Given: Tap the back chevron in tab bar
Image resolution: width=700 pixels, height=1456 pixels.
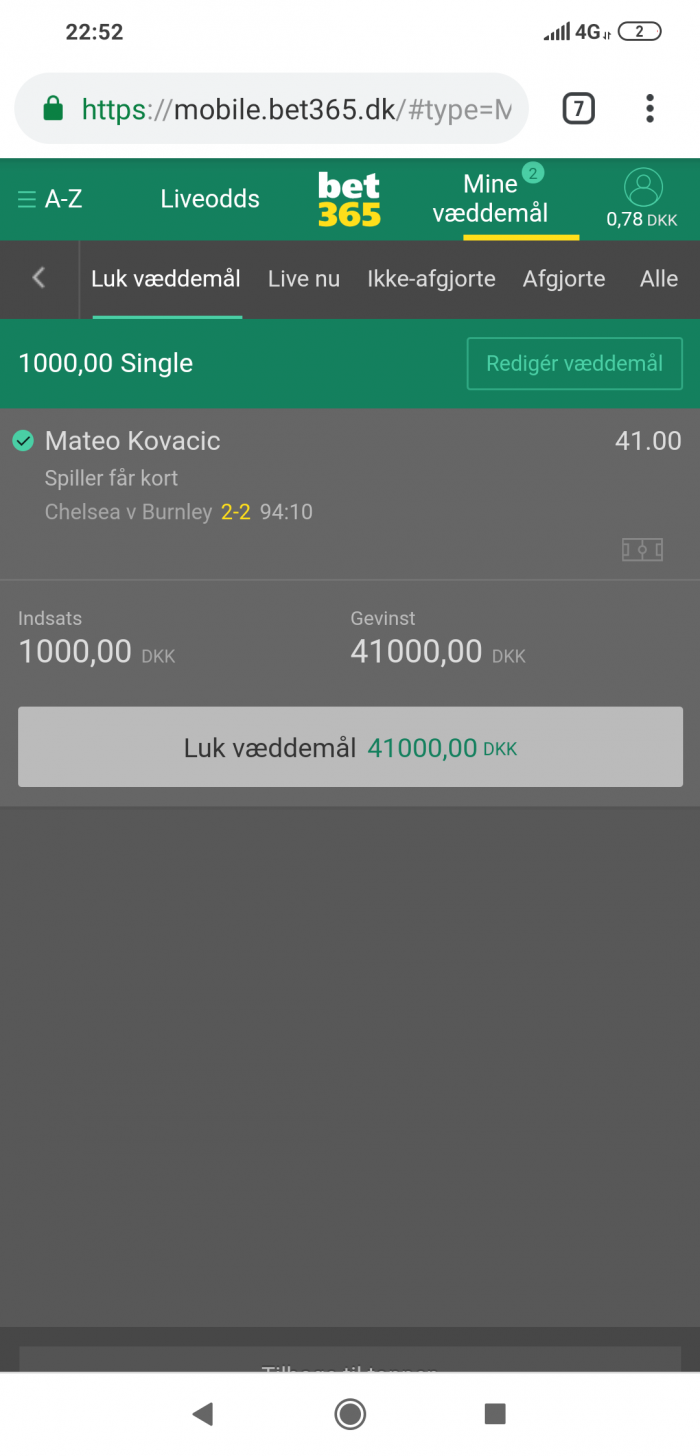Looking at the screenshot, I should [x=39, y=278].
